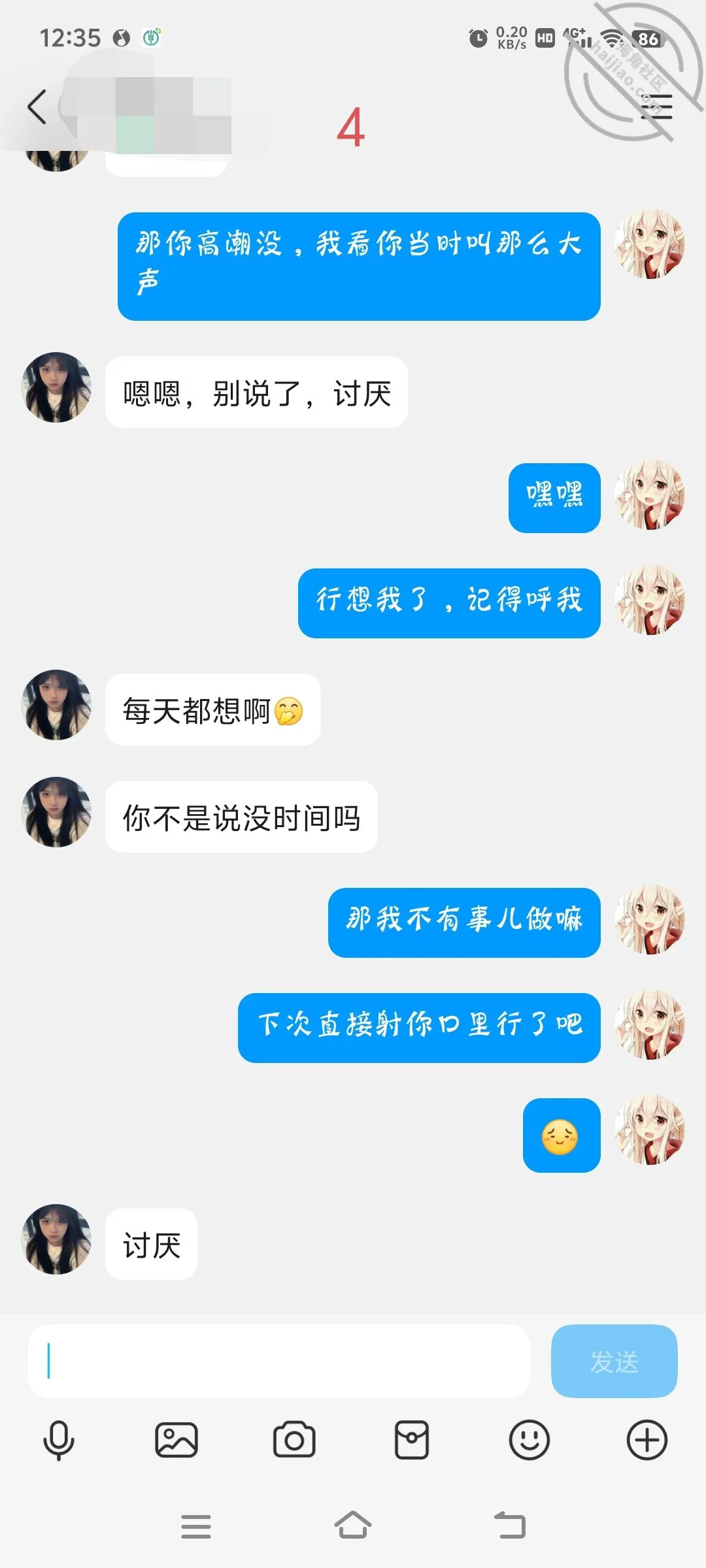Open the contact's avatar beside 每天都想啊
Screen dimensions: 706x1568
click(x=57, y=705)
